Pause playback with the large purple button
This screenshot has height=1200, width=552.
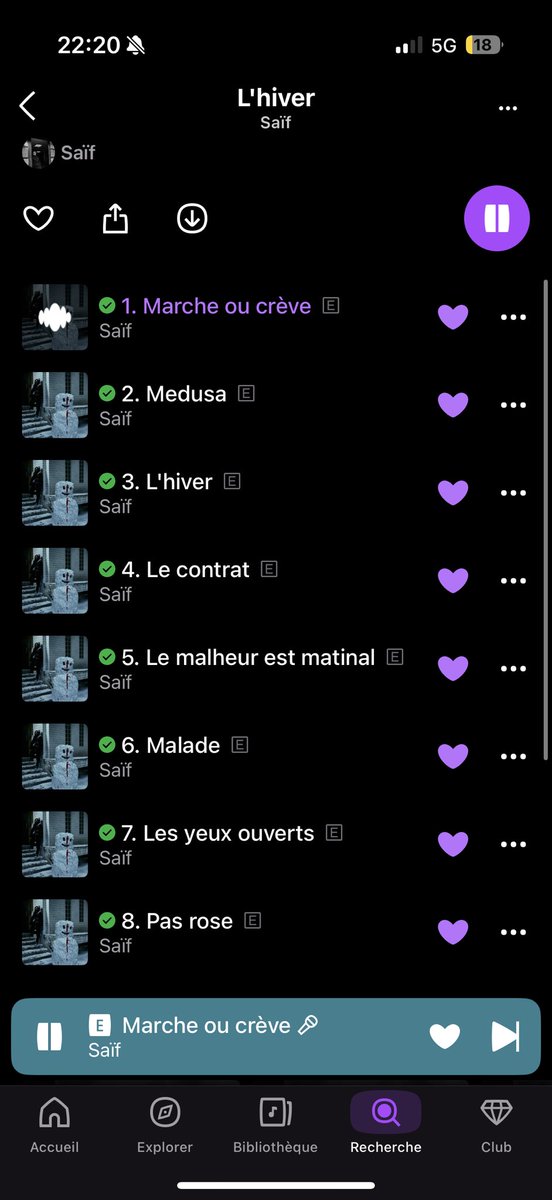pos(497,218)
